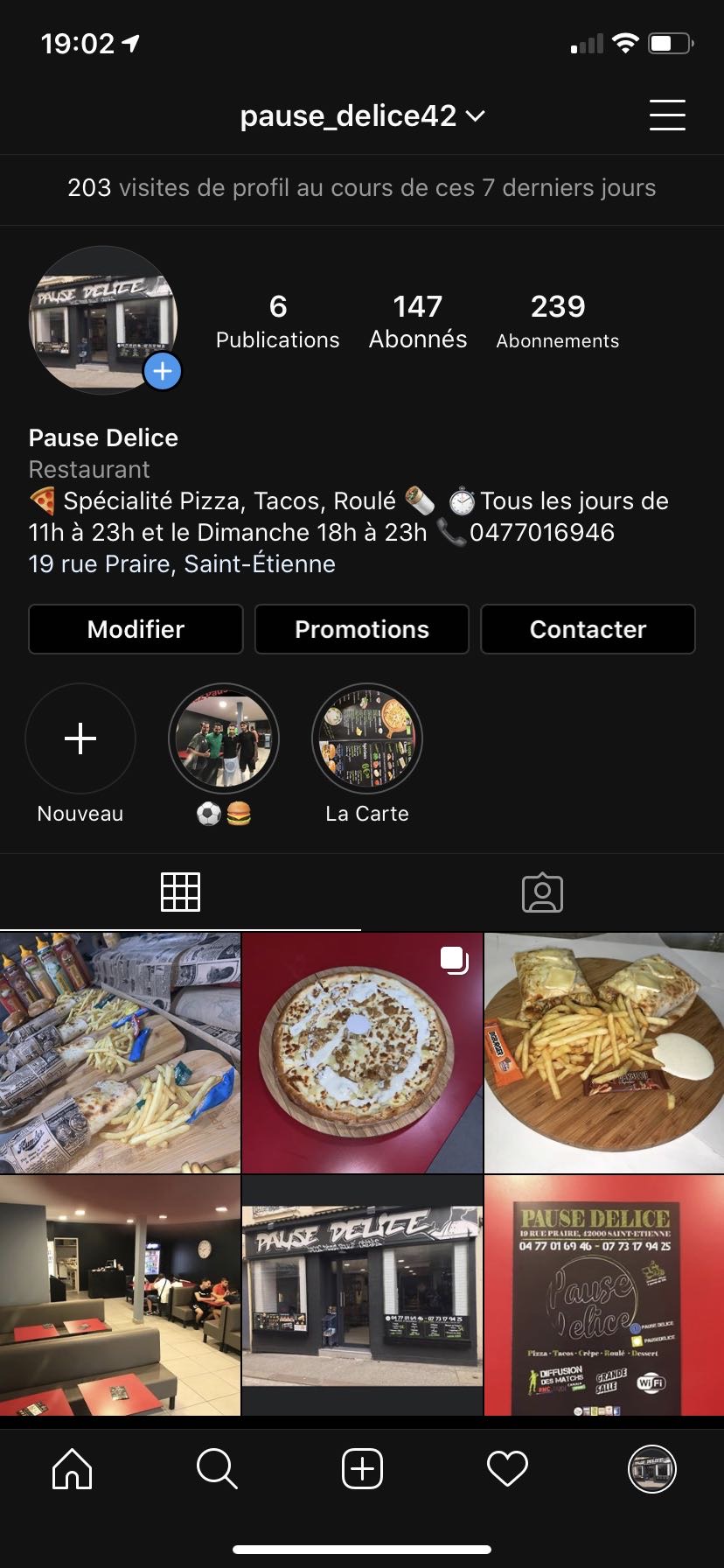Open the pizza post on red background

(362, 1053)
